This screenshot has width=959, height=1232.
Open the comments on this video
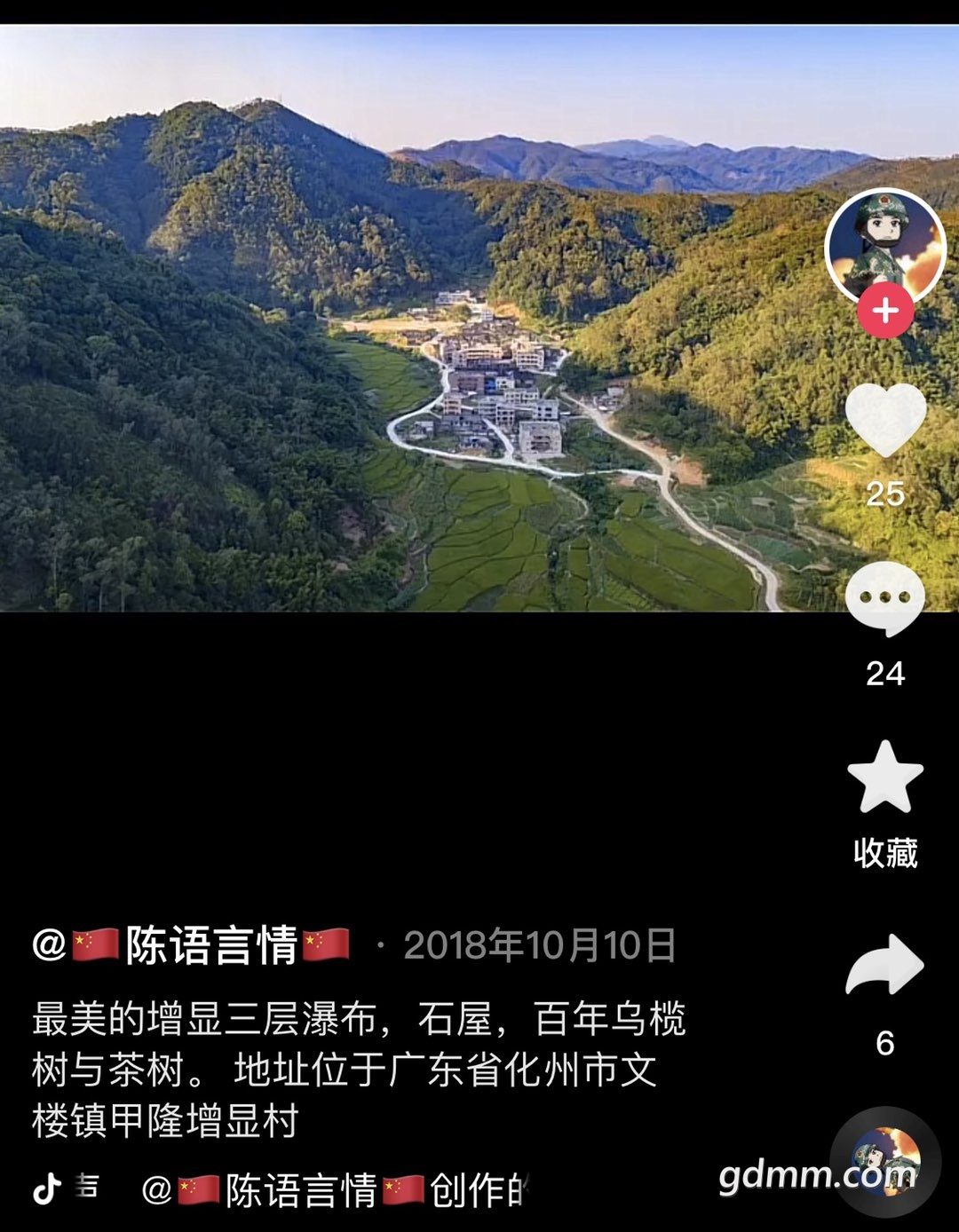(x=885, y=600)
